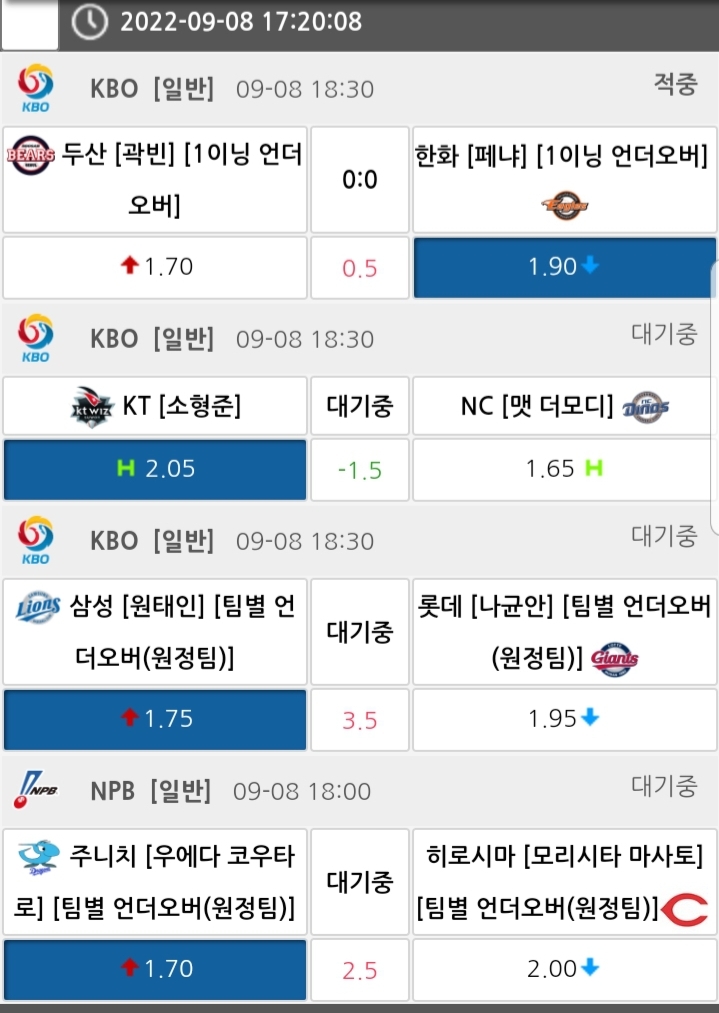Tap Hanwha over odds 1.90
The image size is (719, 1013).
pyautogui.click(x=564, y=267)
